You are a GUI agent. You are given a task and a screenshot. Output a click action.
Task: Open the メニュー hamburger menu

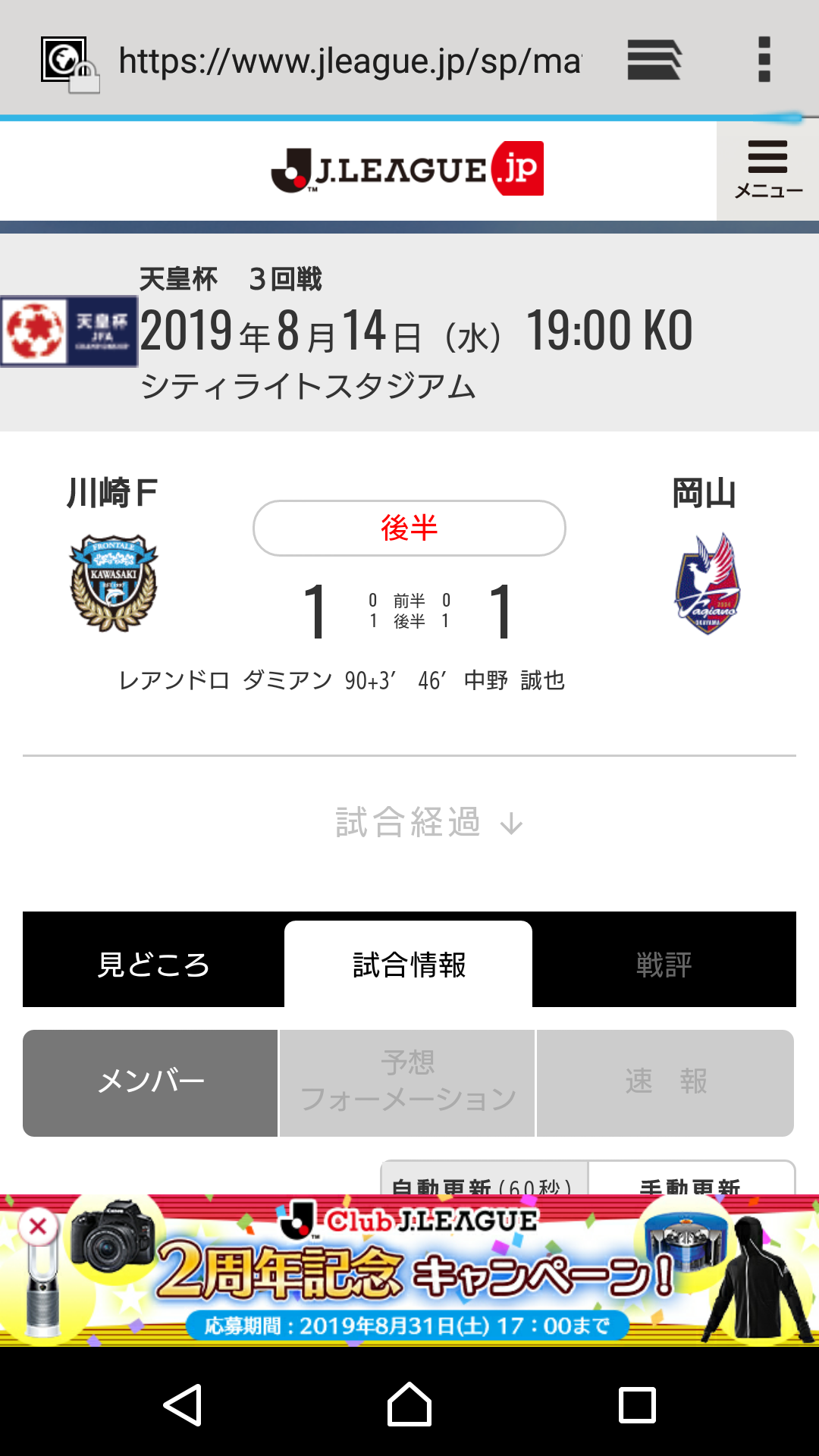point(767,170)
